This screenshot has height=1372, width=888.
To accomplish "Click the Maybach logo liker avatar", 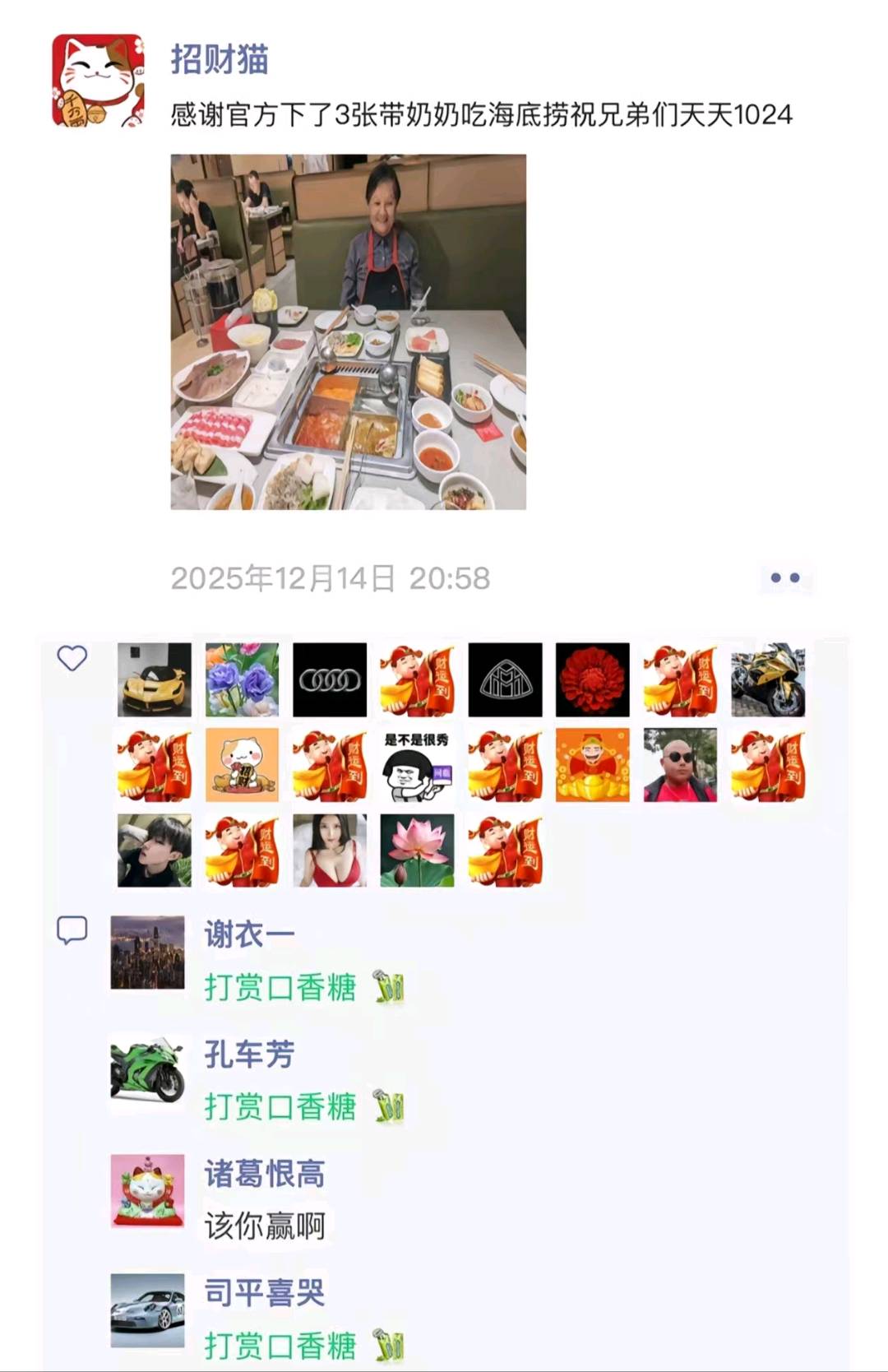I will pyautogui.click(x=505, y=681).
